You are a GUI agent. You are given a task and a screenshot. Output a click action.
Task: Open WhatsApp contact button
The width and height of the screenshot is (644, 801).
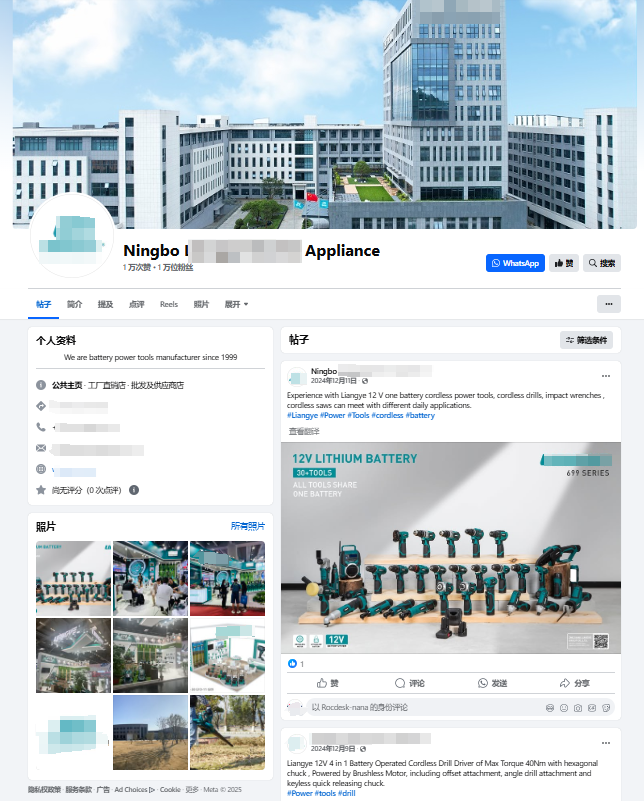[515, 263]
